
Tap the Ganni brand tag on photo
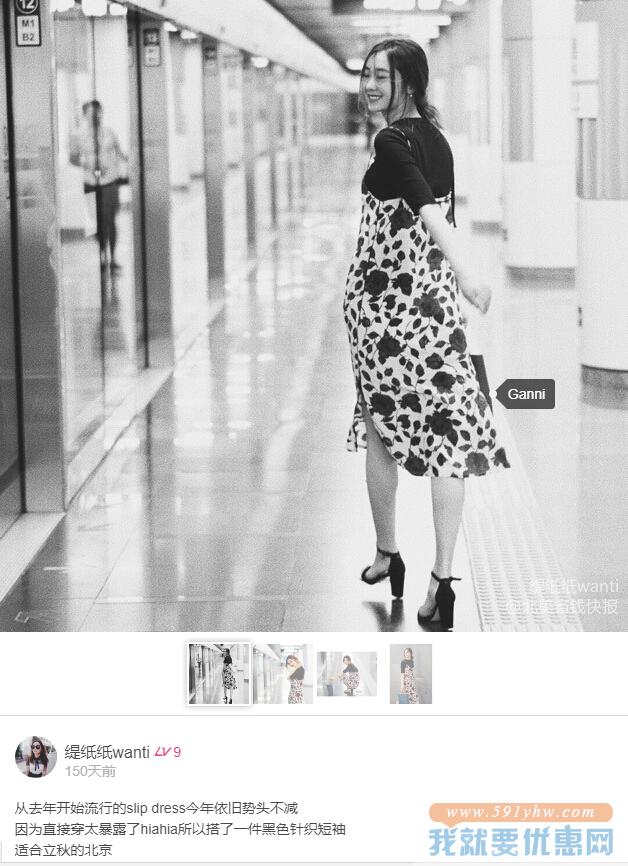(526, 394)
